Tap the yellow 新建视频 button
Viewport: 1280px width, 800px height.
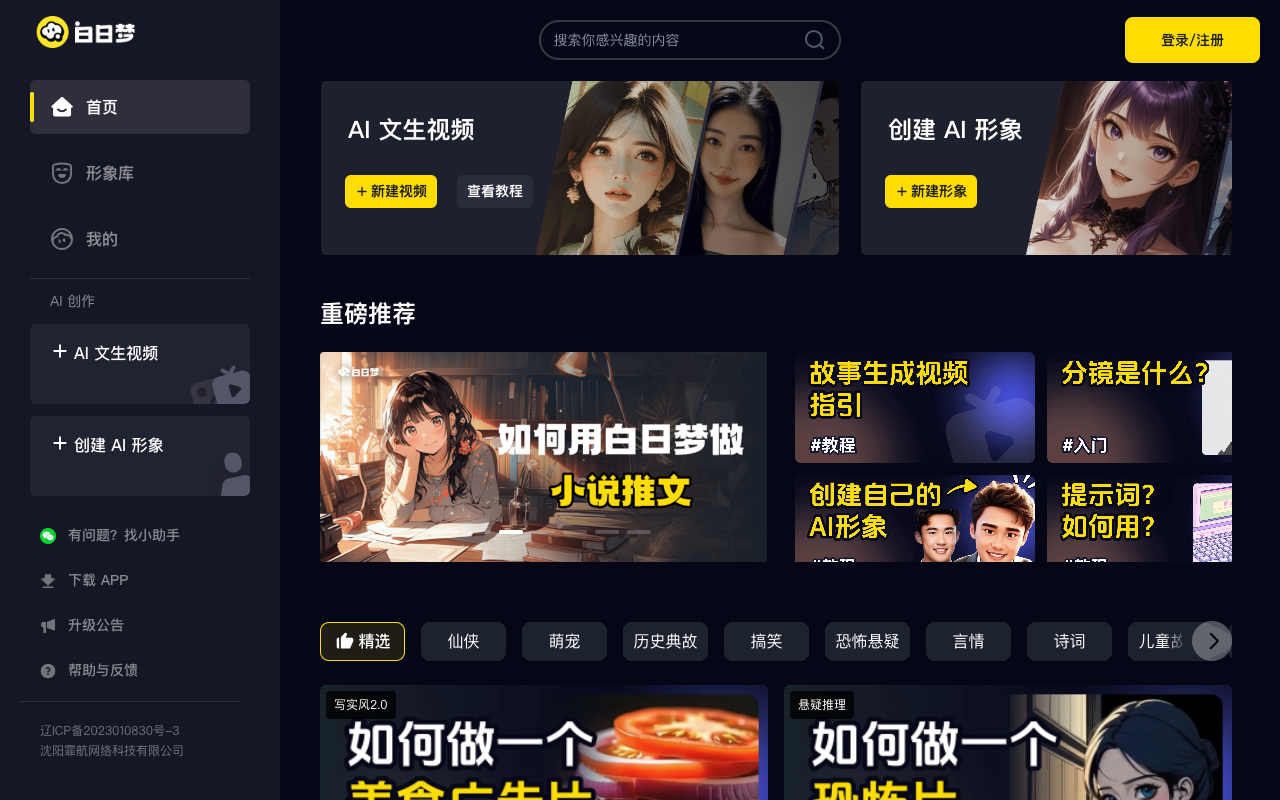click(x=391, y=191)
